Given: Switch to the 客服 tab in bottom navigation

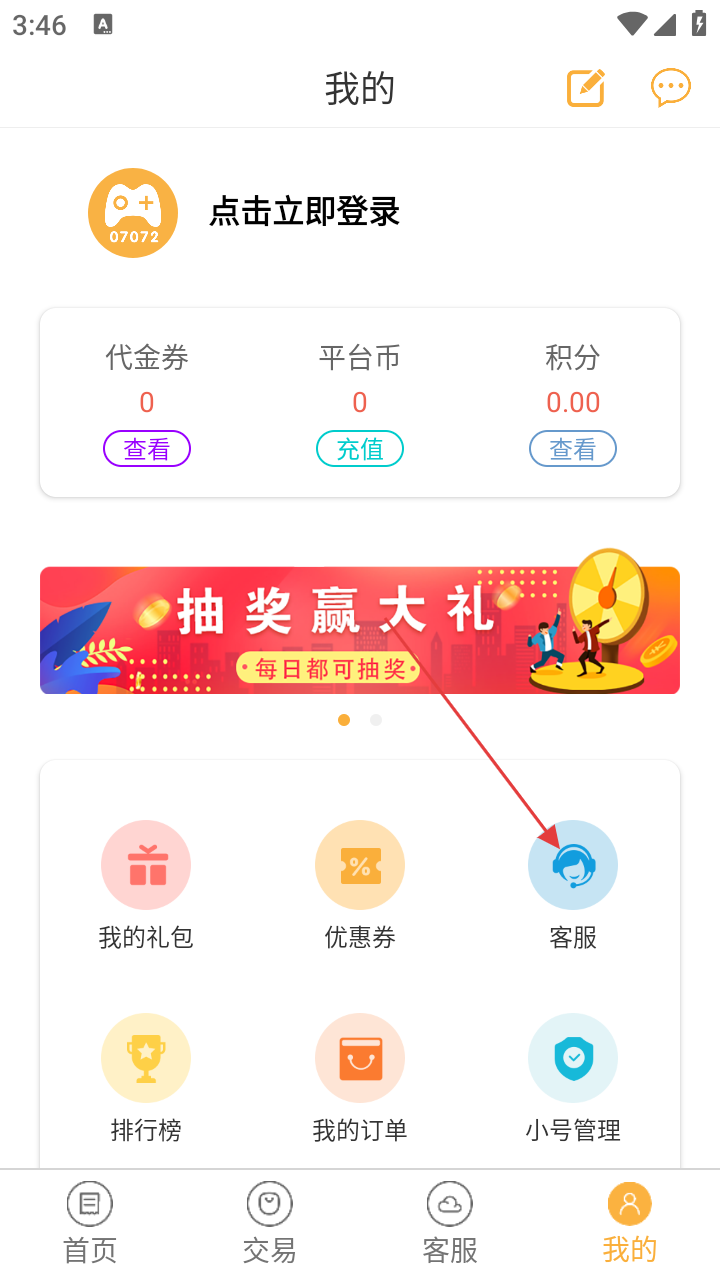Looking at the screenshot, I should click(450, 1224).
